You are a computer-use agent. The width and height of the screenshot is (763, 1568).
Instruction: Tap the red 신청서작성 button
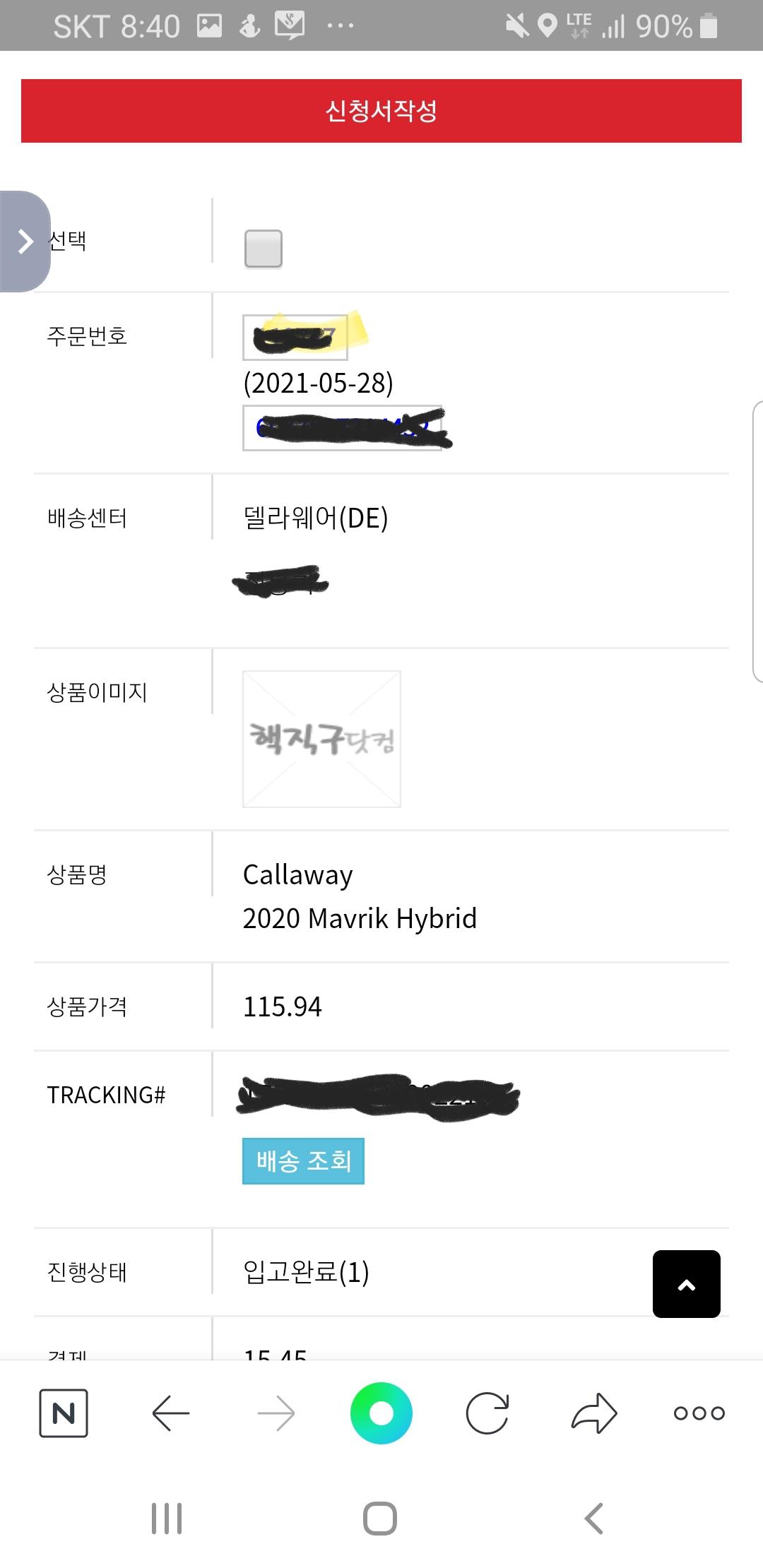[381, 111]
